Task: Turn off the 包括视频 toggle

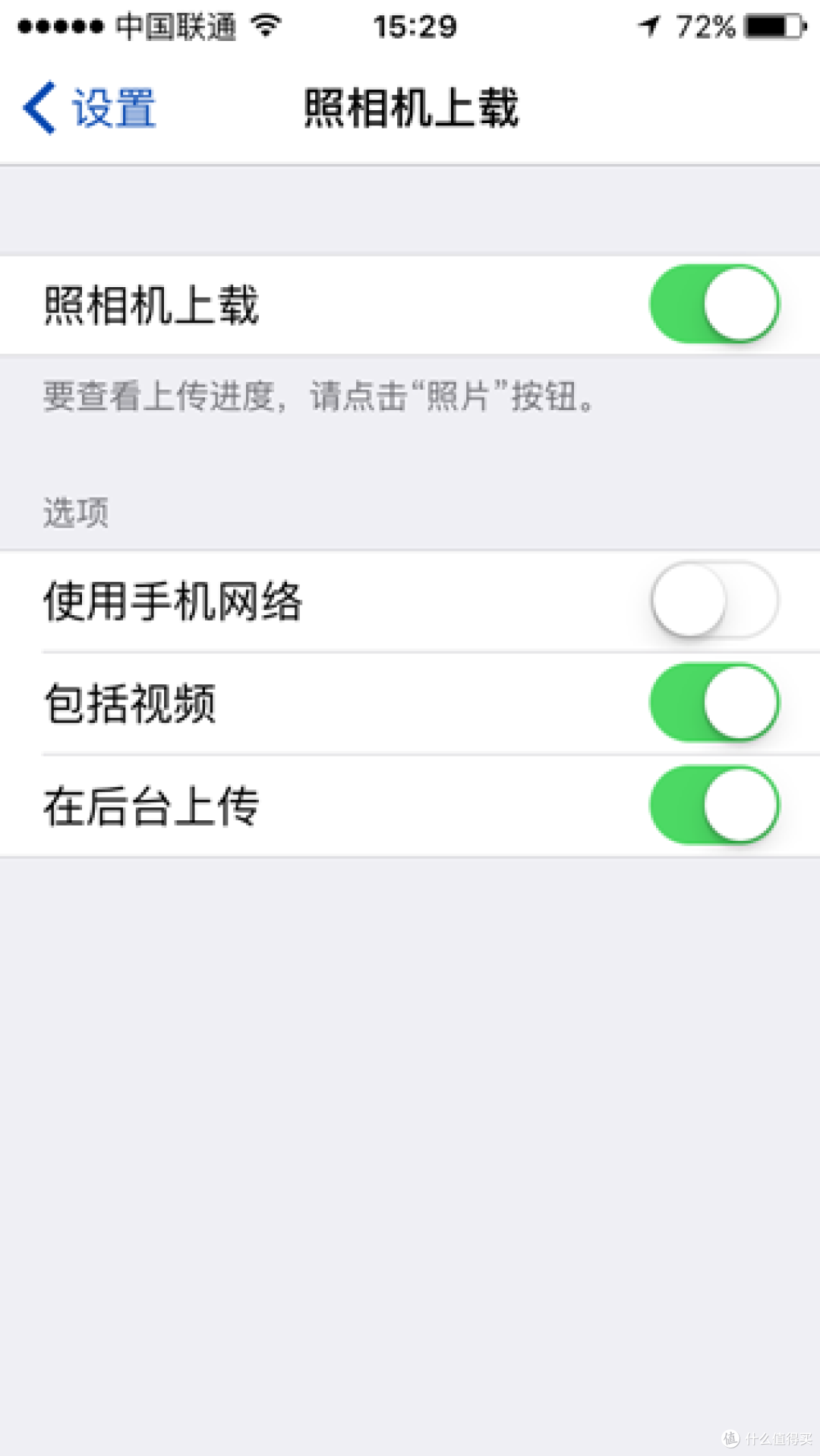Action: [714, 703]
